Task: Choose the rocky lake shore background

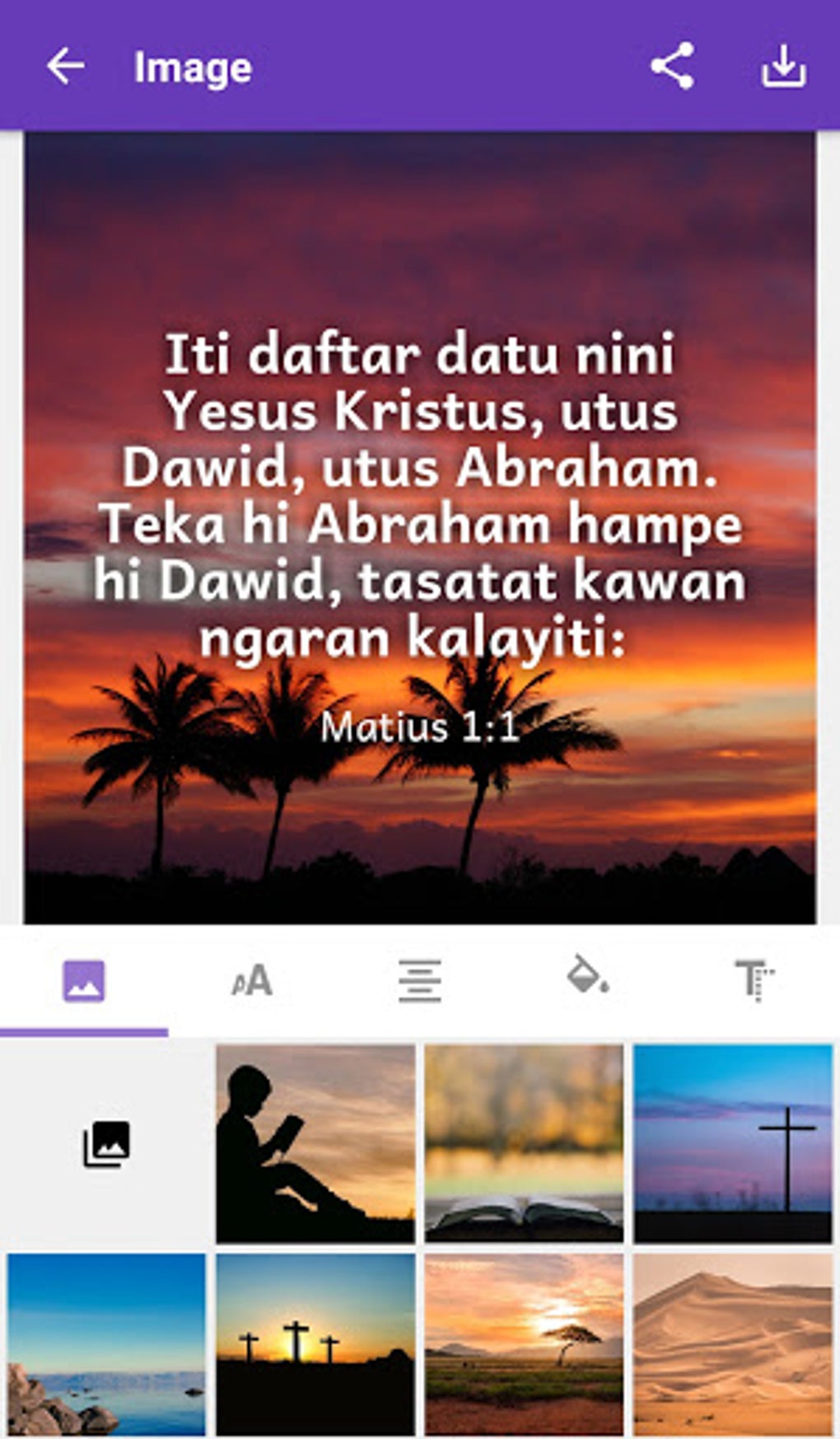Action: 106,1344
